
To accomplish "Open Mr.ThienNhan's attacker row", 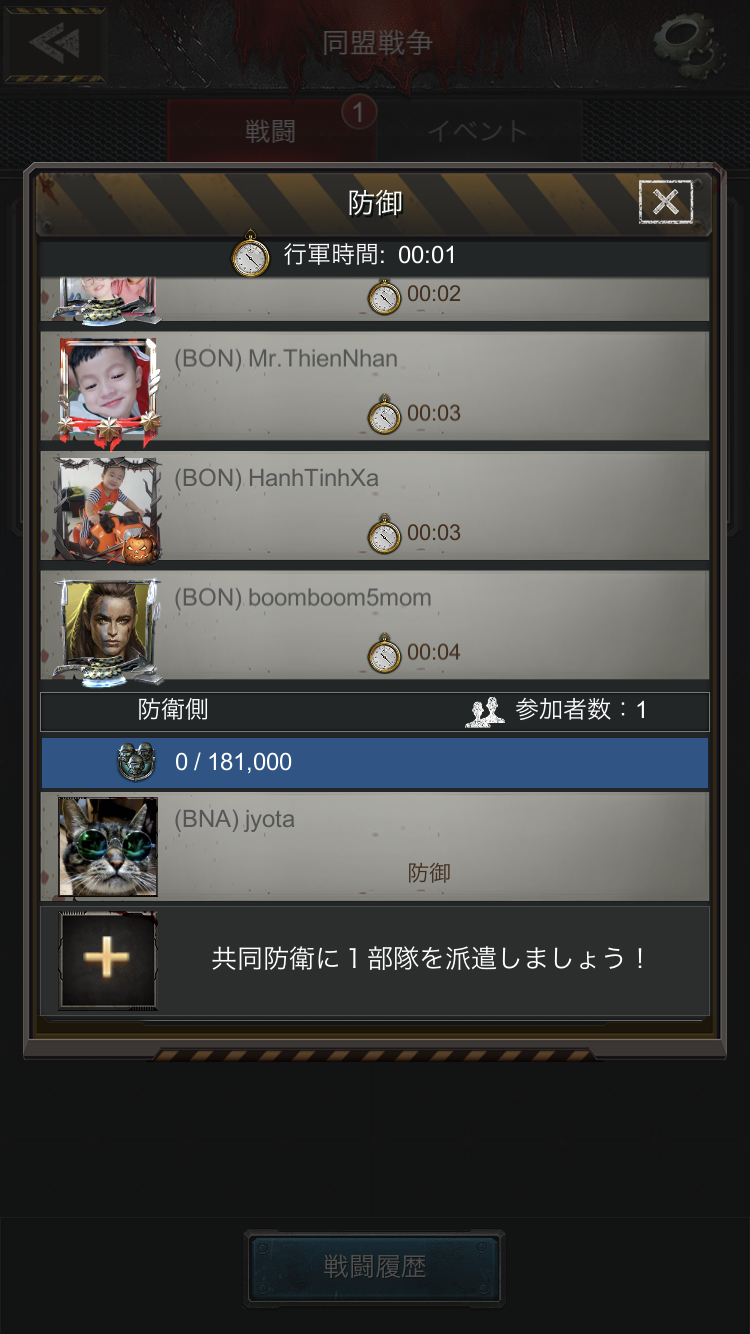I will 375,386.
